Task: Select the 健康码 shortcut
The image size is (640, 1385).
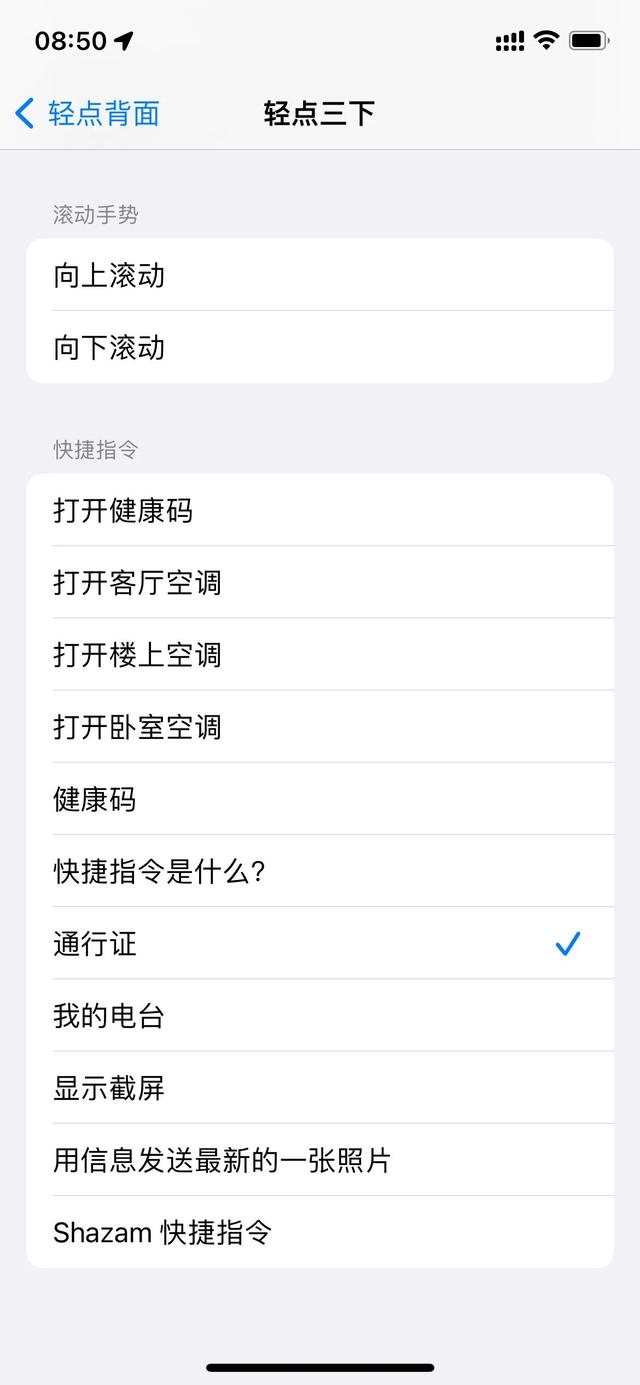Action: [319, 799]
